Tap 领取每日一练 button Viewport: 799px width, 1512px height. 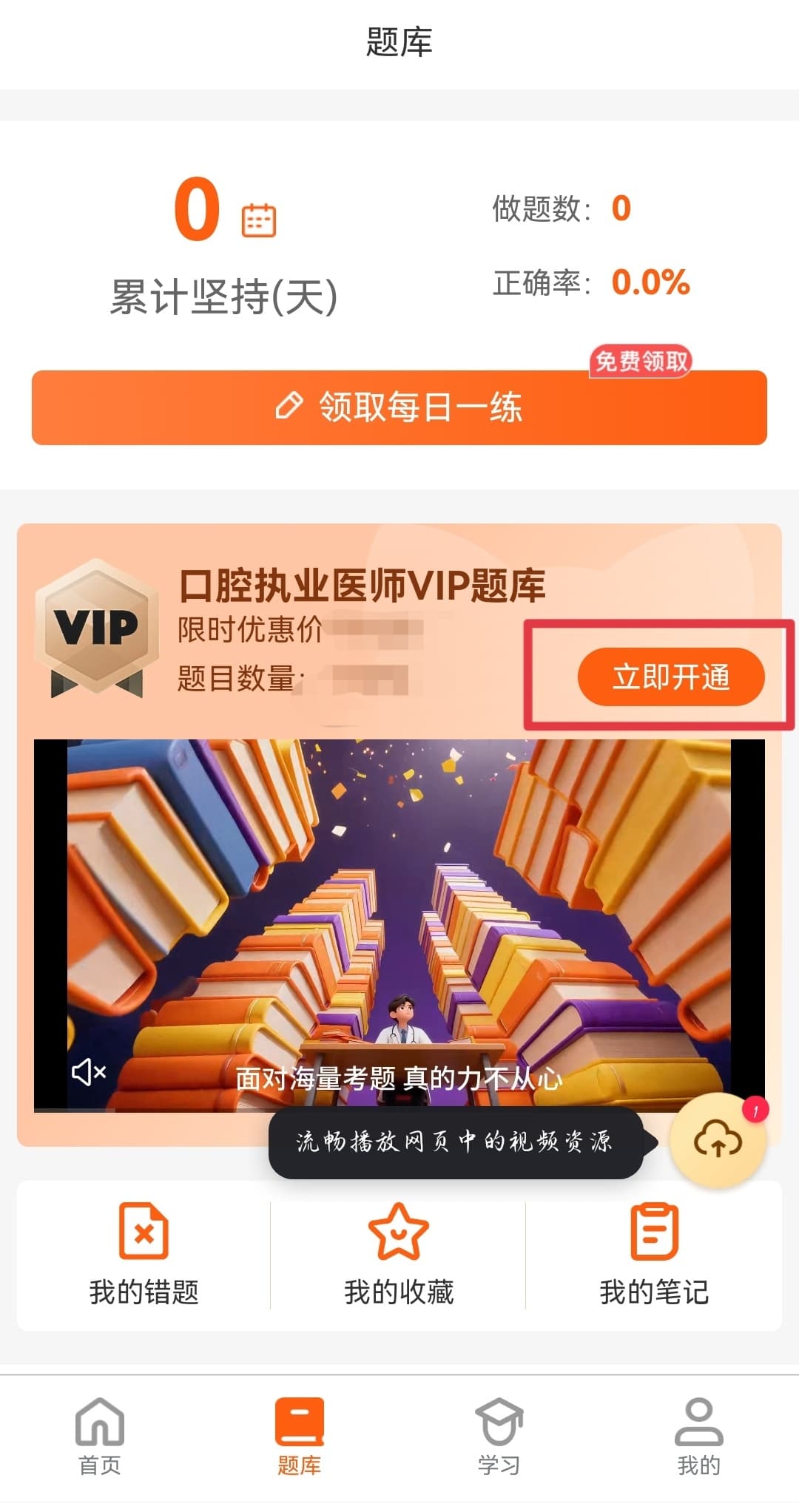click(399, 407)
